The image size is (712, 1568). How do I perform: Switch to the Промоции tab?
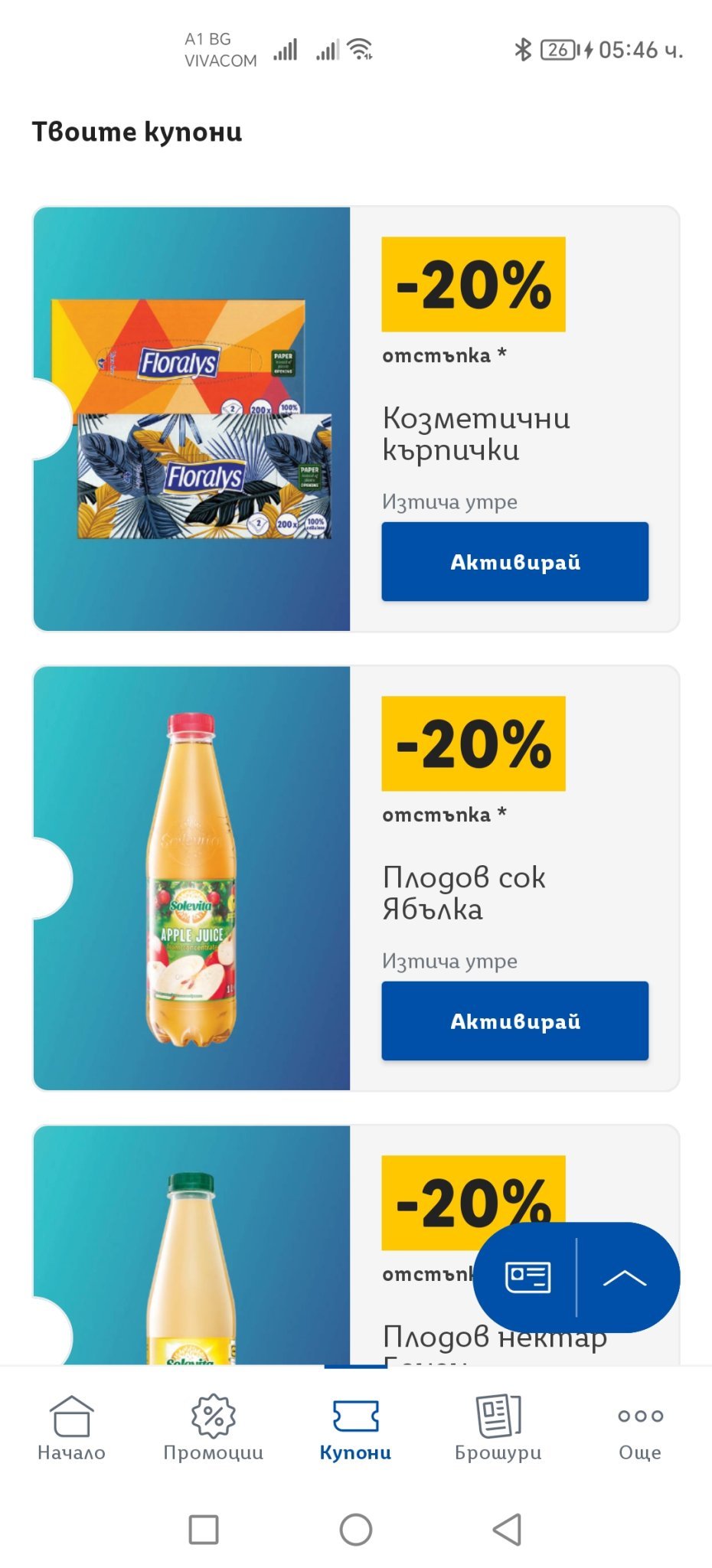point(214,1428)
